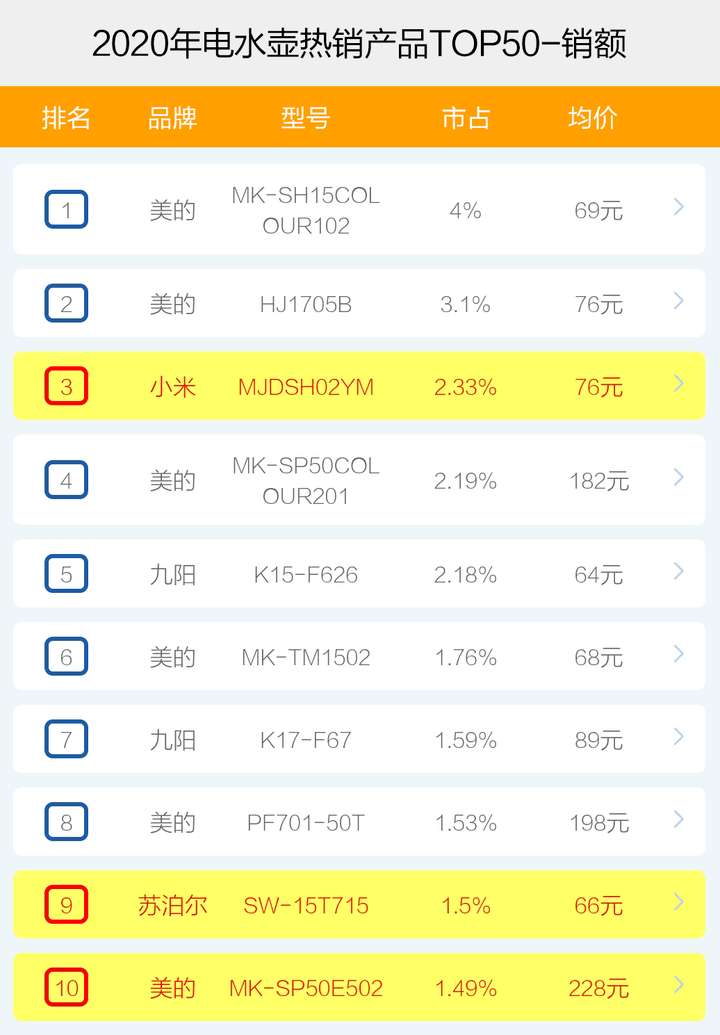Click the 品牌 column header
The width and height of the screenshot is (720, 1035).
click(x=173, y=118)
